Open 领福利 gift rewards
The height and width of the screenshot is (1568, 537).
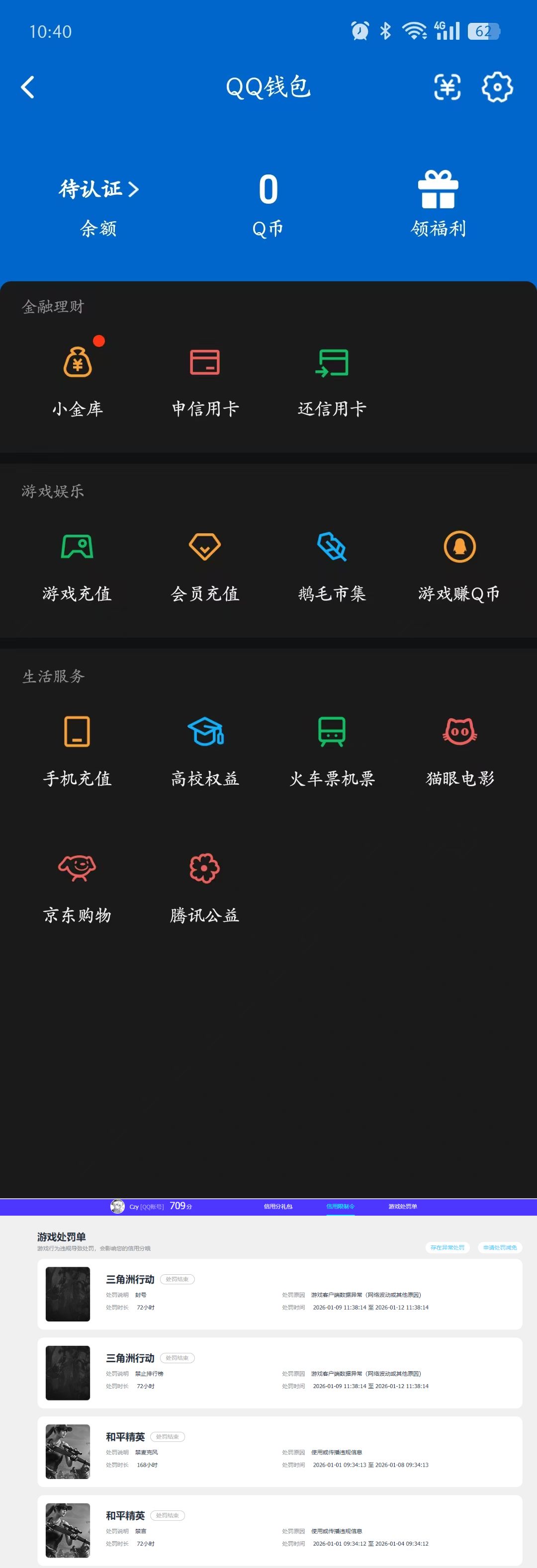pyautogui.click(x=439, y=201)
